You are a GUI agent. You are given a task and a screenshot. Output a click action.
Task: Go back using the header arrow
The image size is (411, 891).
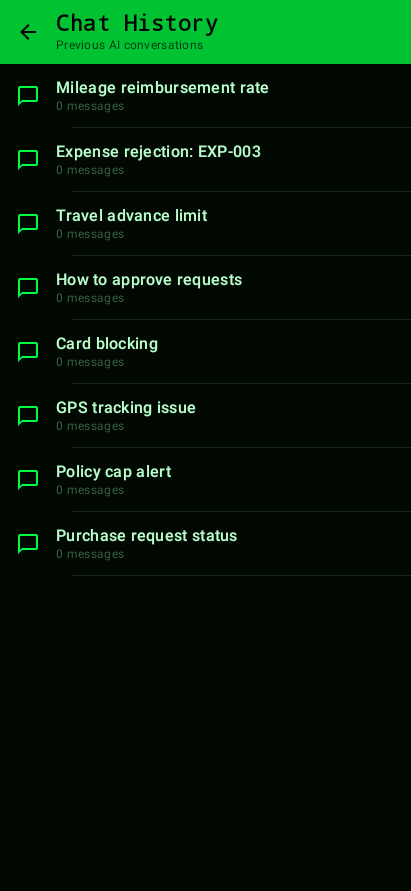[28, 32]
